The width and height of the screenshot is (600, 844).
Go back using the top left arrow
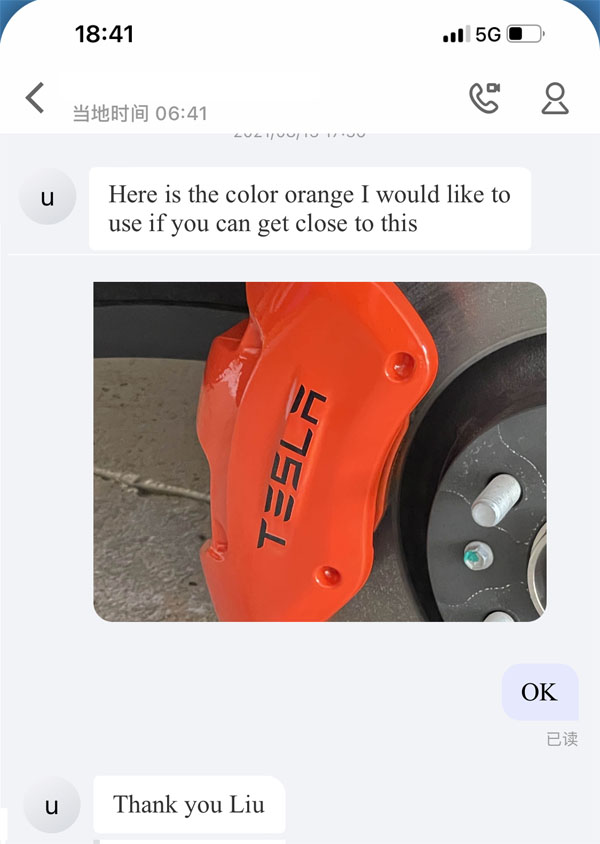[x=35, y=97]
